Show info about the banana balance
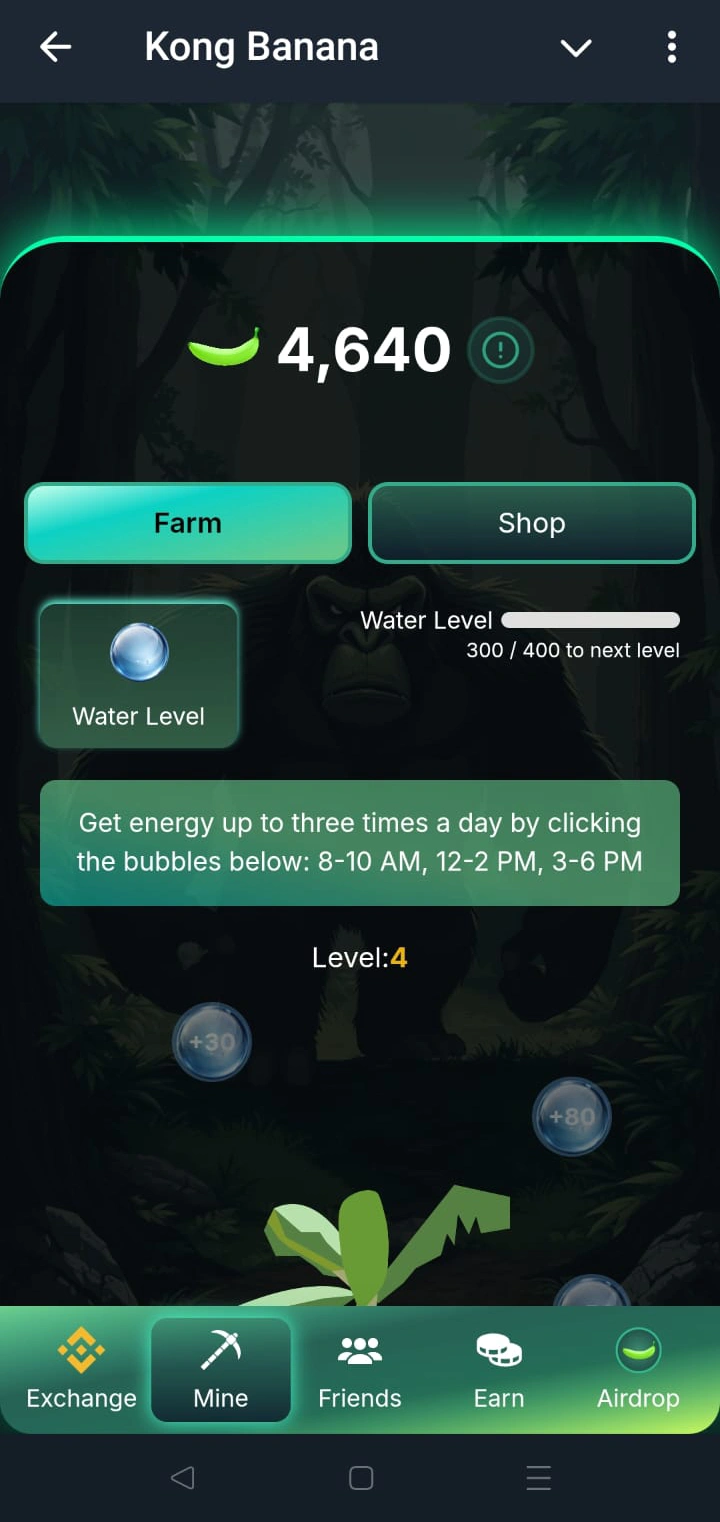 pyautogui.click(x=500, y=350)
